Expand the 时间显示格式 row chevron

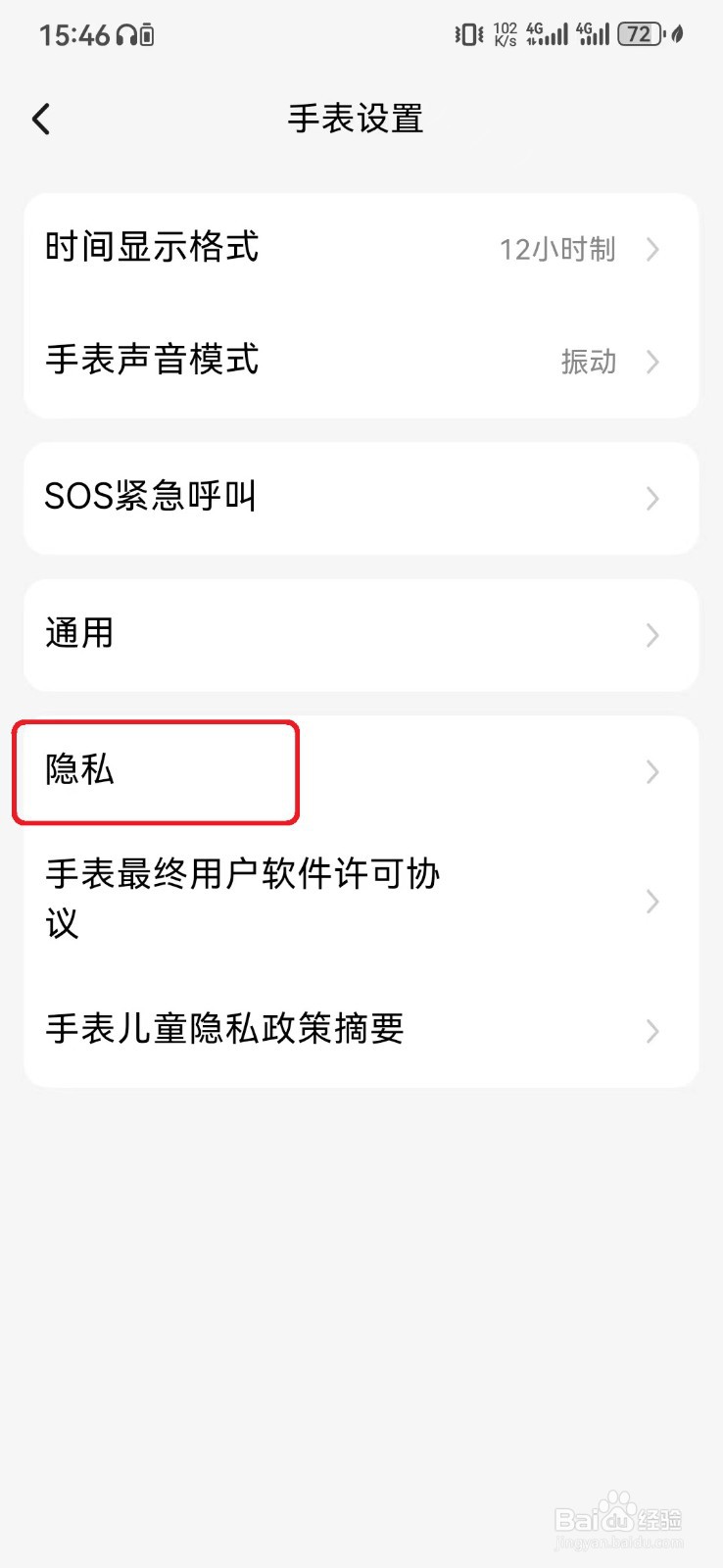(652, 250)
